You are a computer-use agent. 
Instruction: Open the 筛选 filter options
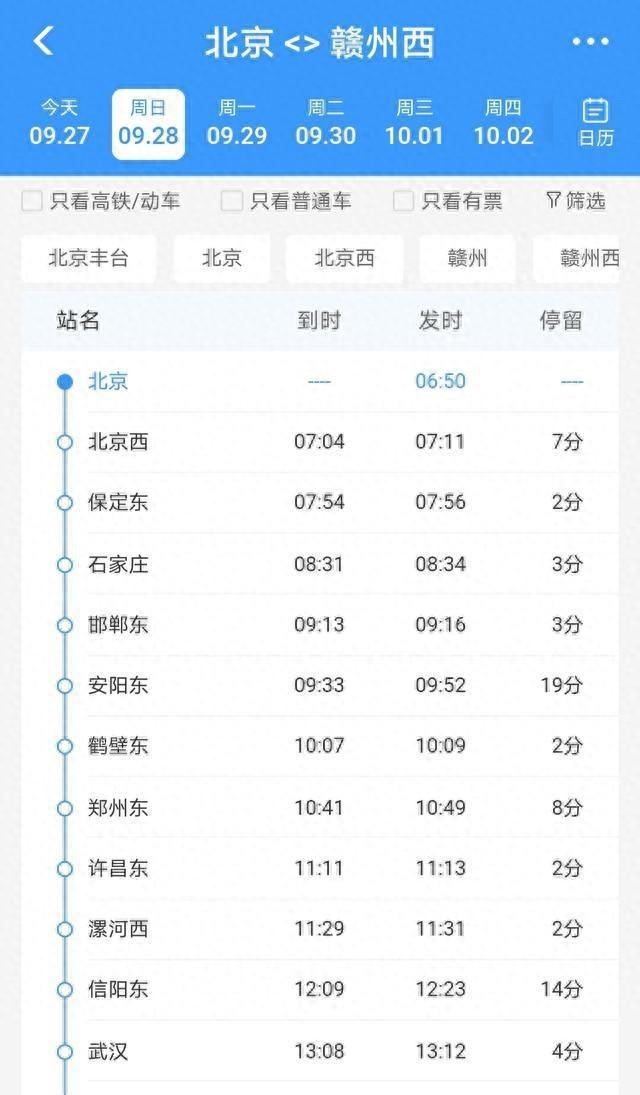click(x=576, y=201)
